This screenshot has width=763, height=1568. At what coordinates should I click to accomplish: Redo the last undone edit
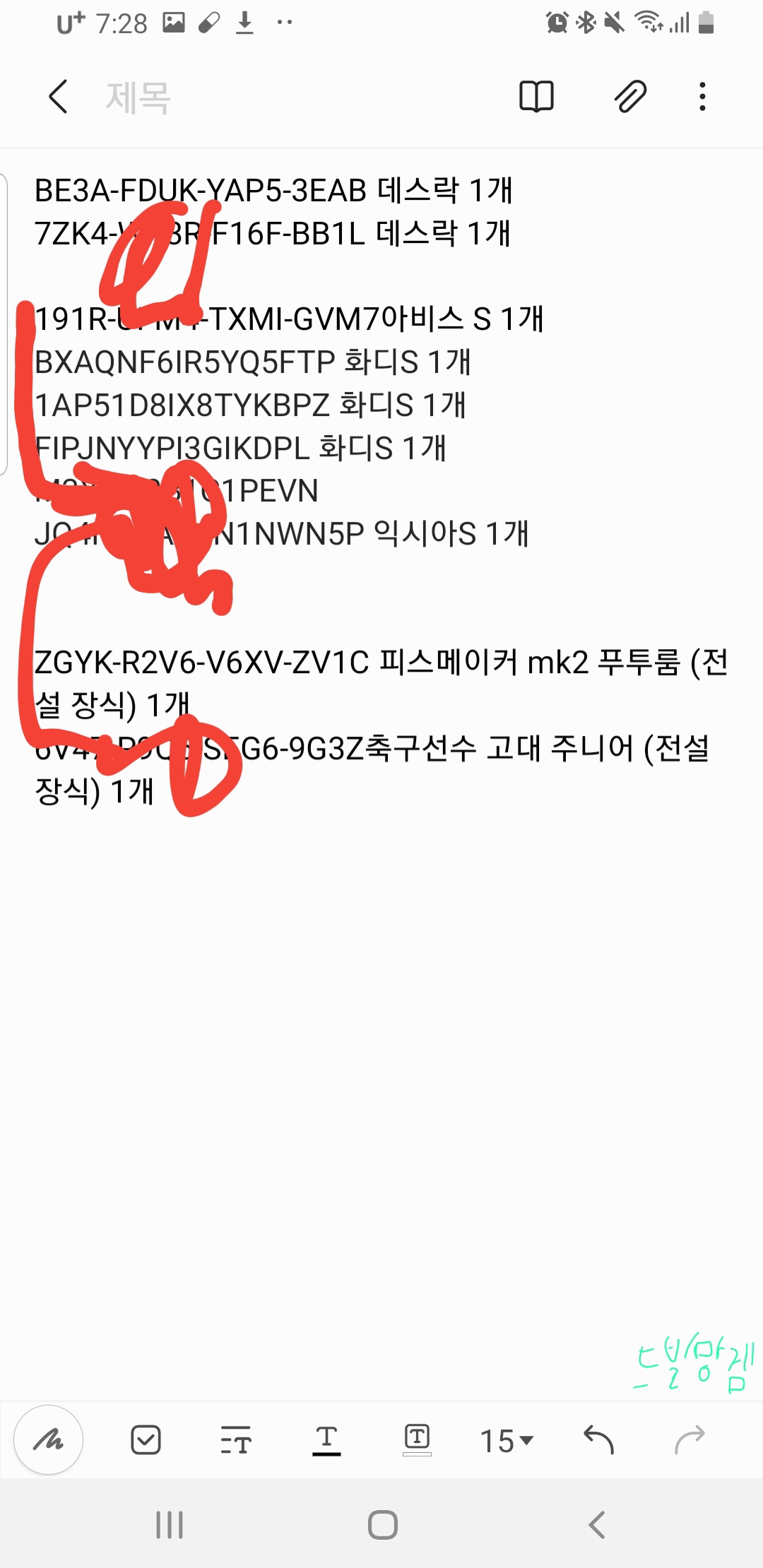(690, 1439)
